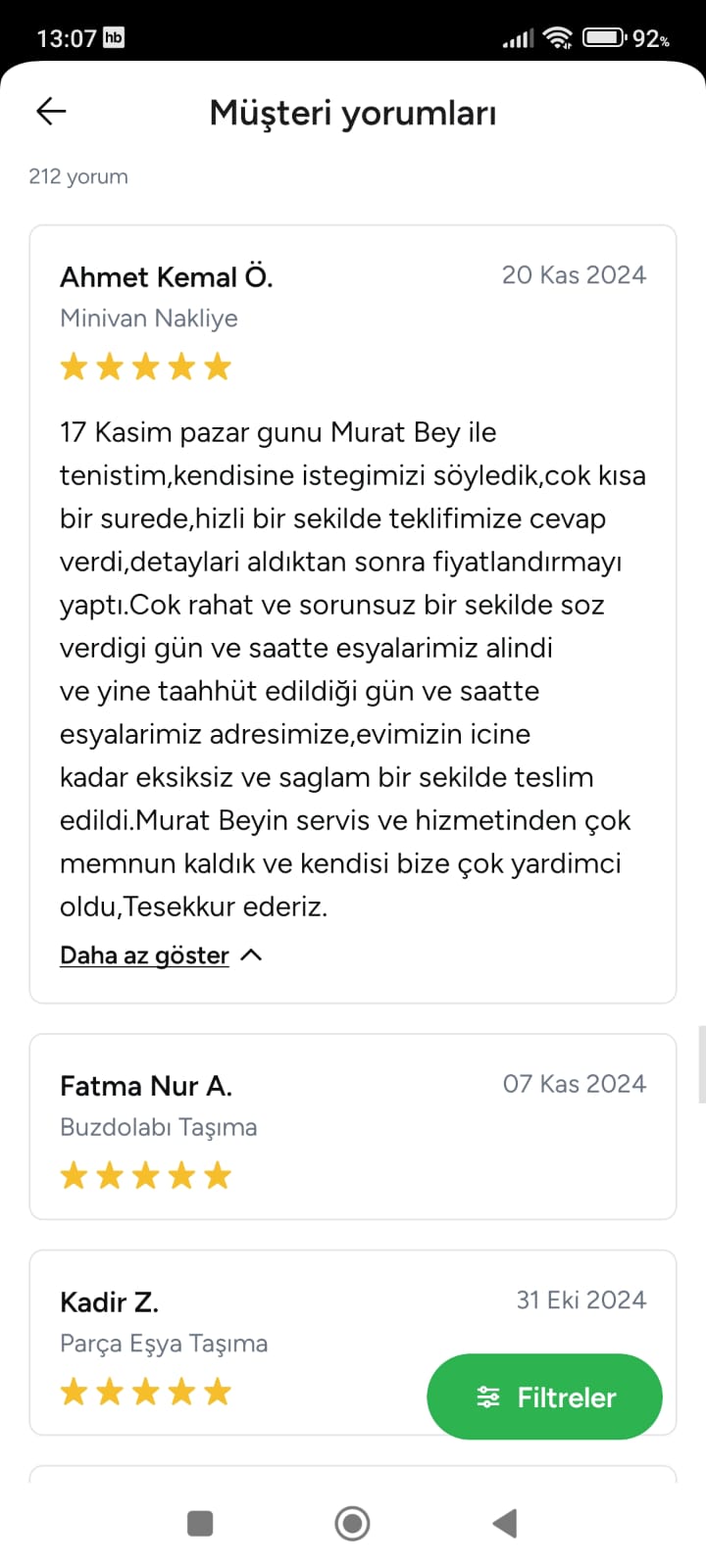
Task: Tap the back arrow to exit reviews
Action: tap(50, 111)
